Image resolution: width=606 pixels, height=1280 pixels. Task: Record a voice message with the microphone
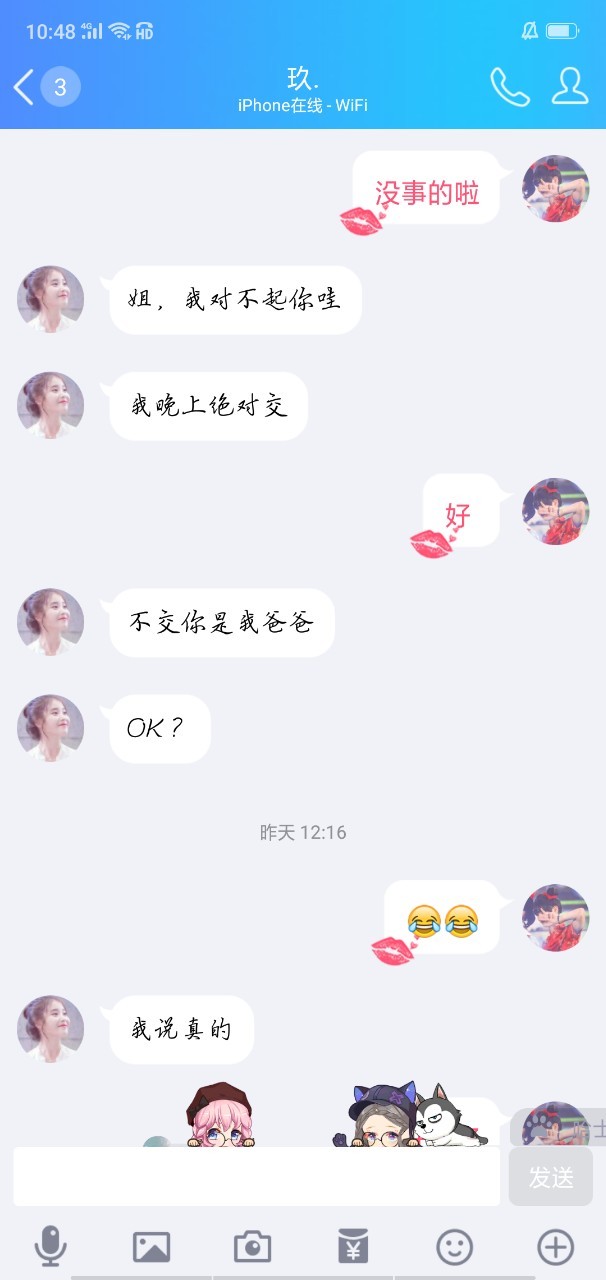click(x=51, y=1247)
